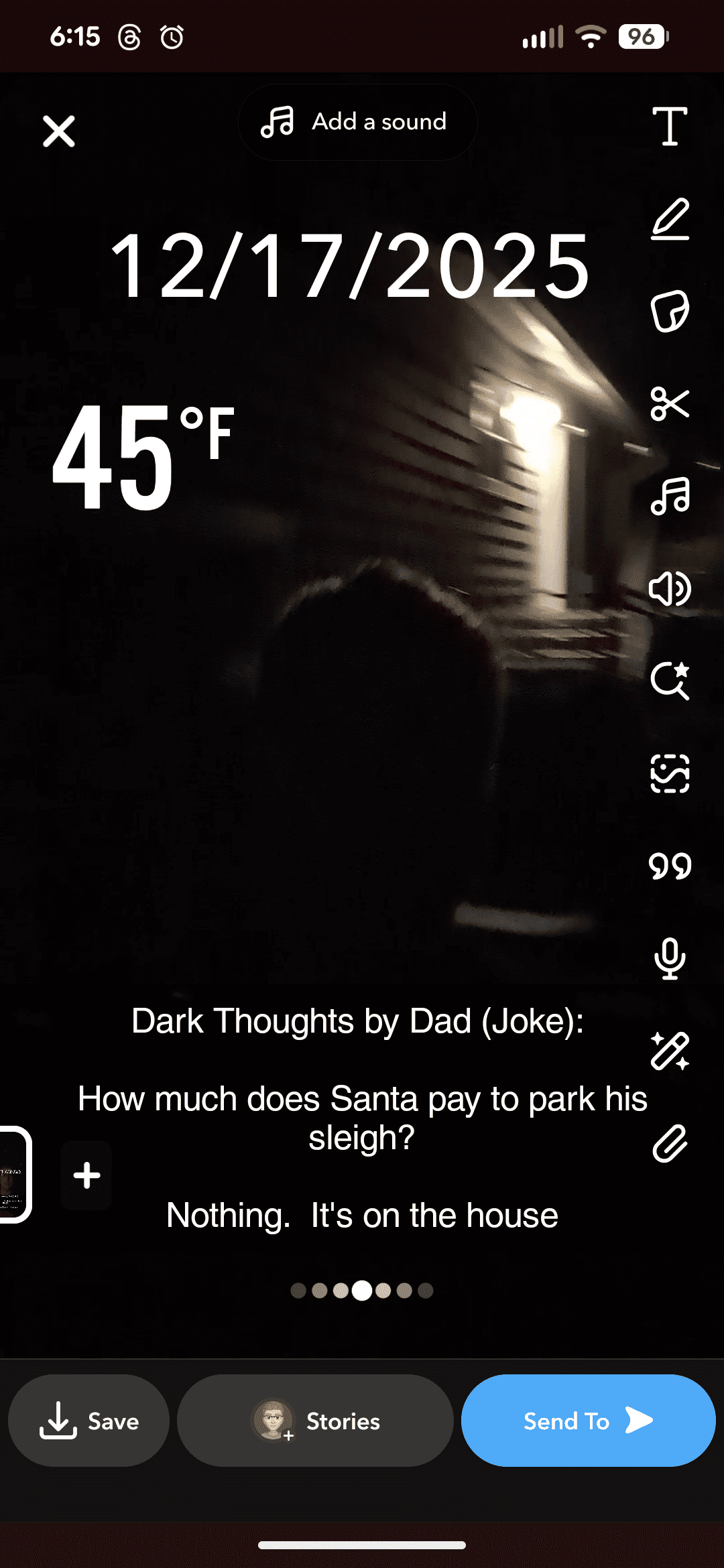This screenshot has width=724, height=1568.
Task: Open the Captions quote tool
Action: pyautogui.click(x=671, y=865)
